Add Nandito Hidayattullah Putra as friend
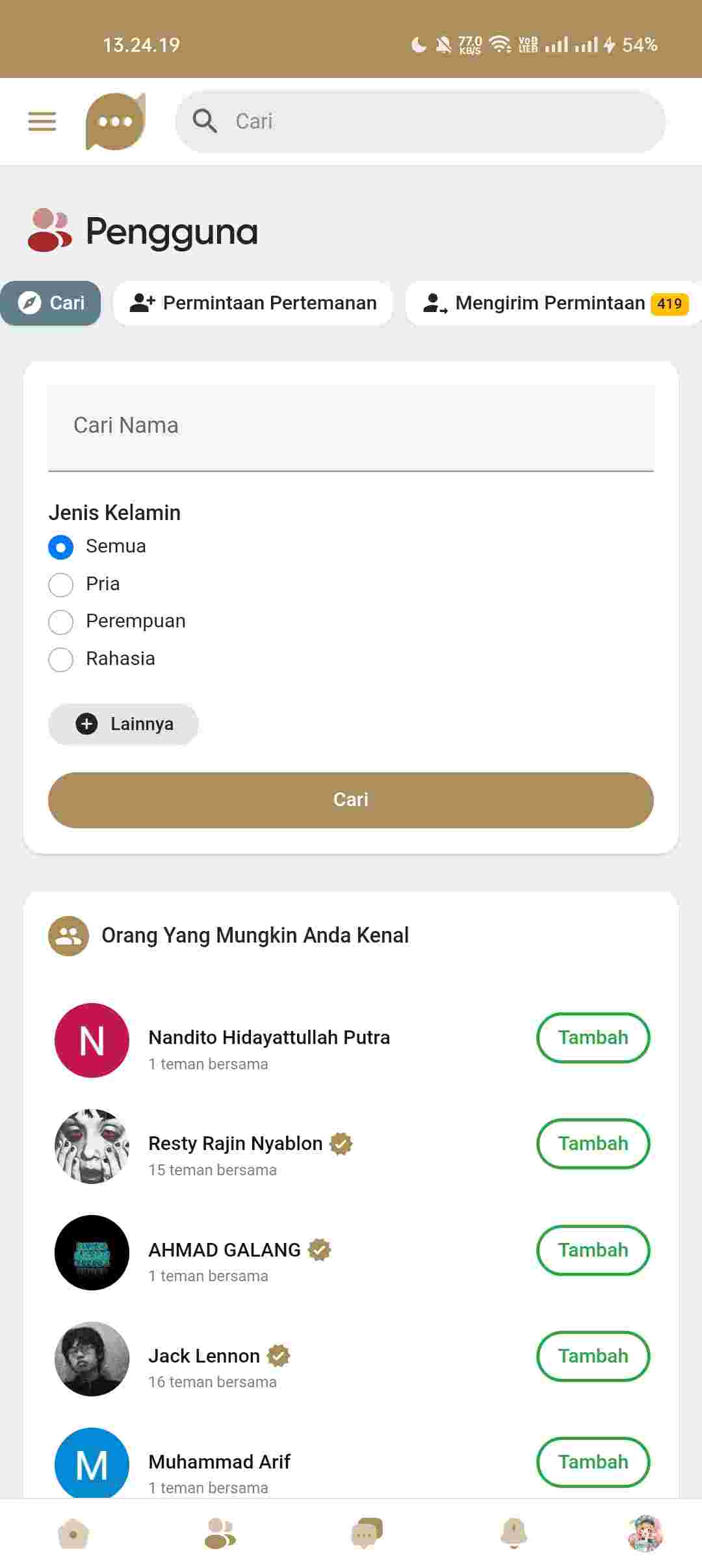The image size is (702, 1568). 593,1038
